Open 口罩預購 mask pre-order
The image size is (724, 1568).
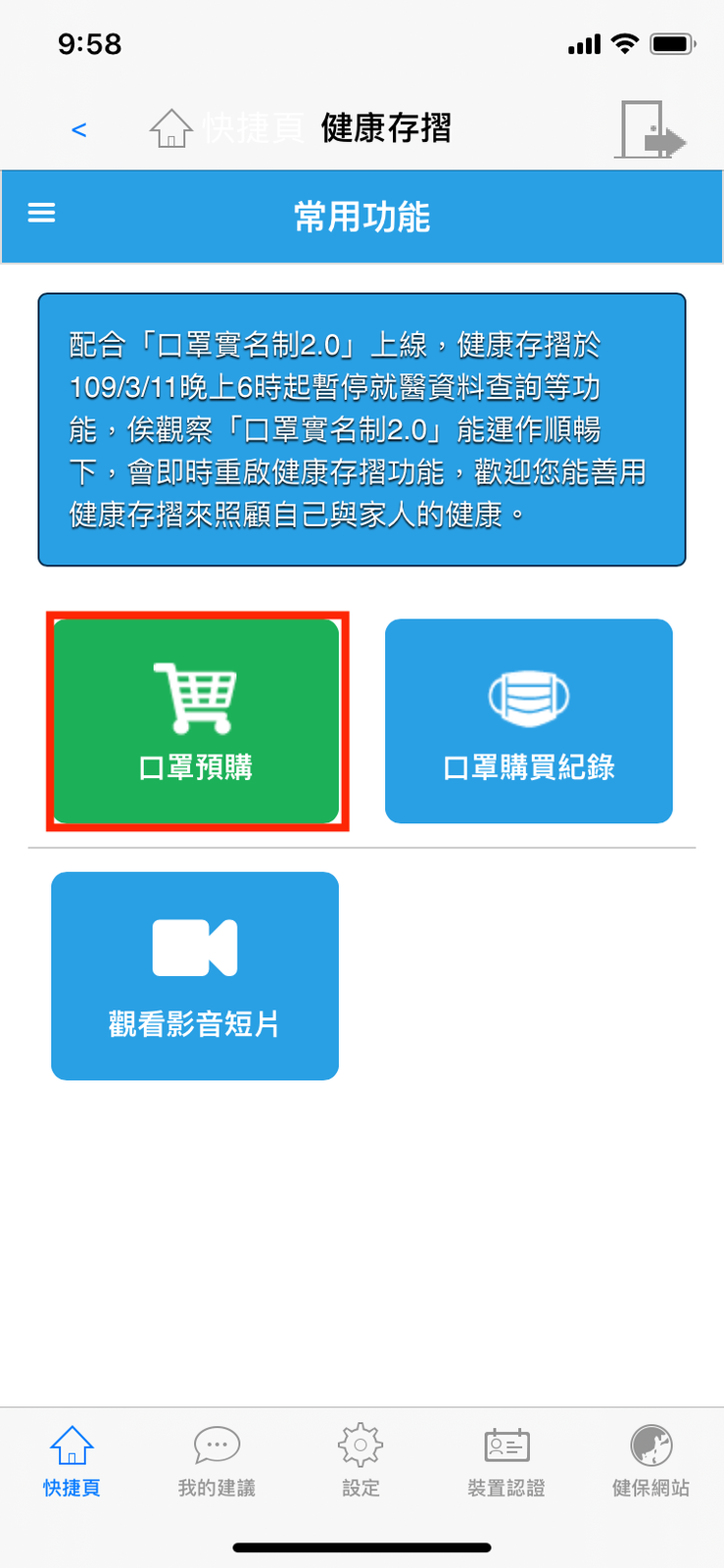196,720
